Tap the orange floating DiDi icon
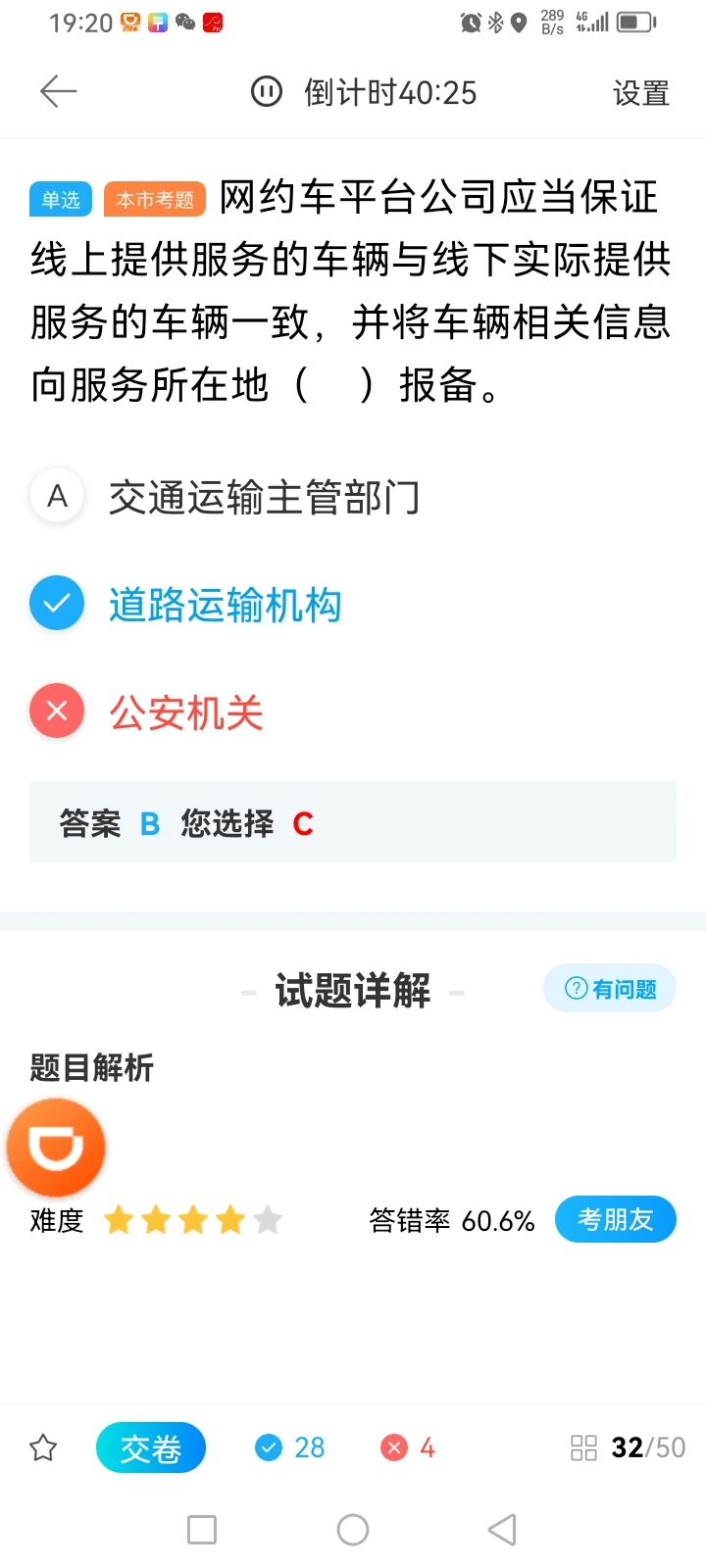This screenshot has width=706, height=1568. pyautogui.click(x=56, y=1148)
